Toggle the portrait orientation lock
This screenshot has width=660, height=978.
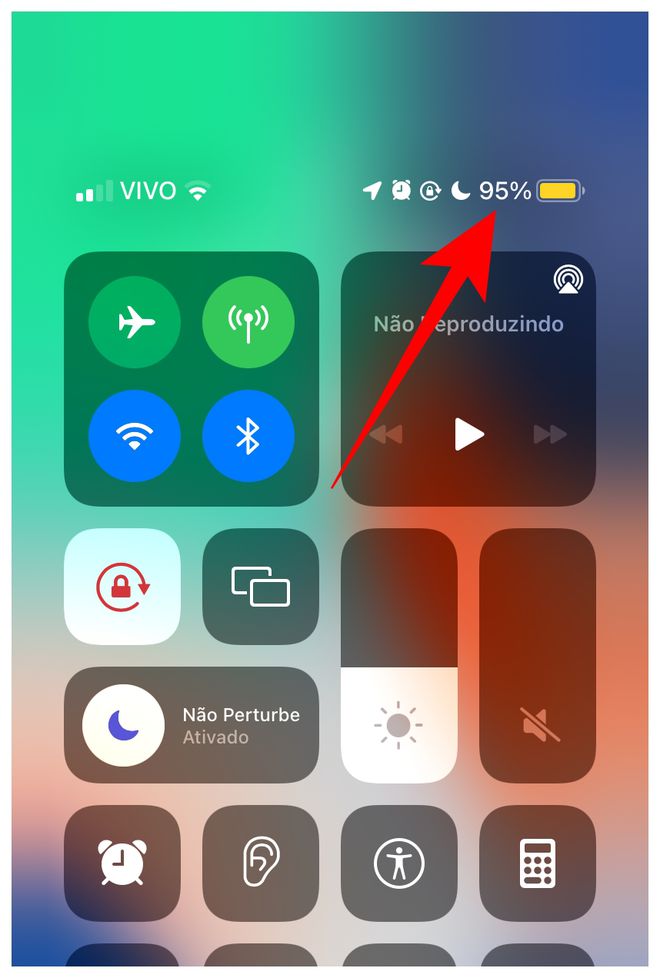[122, 586]
